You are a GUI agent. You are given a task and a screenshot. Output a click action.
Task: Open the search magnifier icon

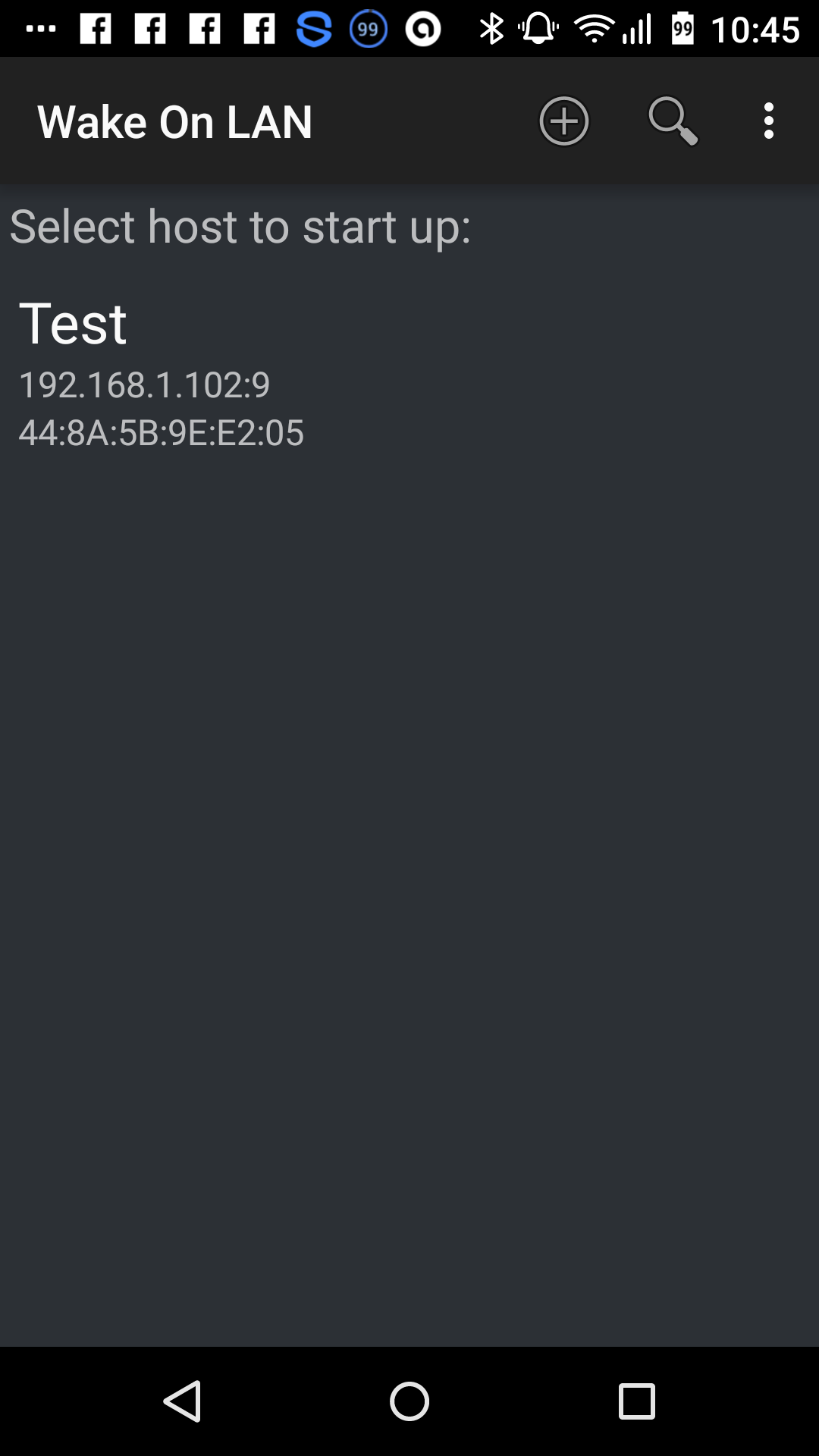pos(673,121)
